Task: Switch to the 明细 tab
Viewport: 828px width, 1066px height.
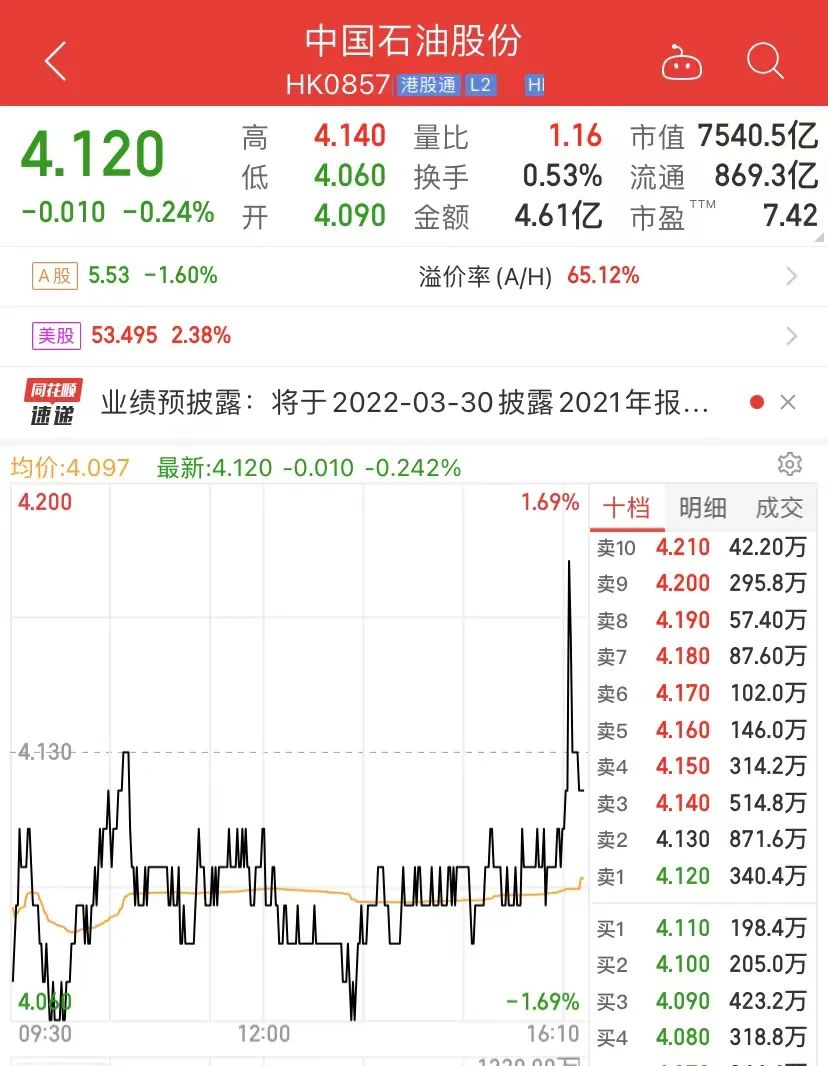Action: 703,508
